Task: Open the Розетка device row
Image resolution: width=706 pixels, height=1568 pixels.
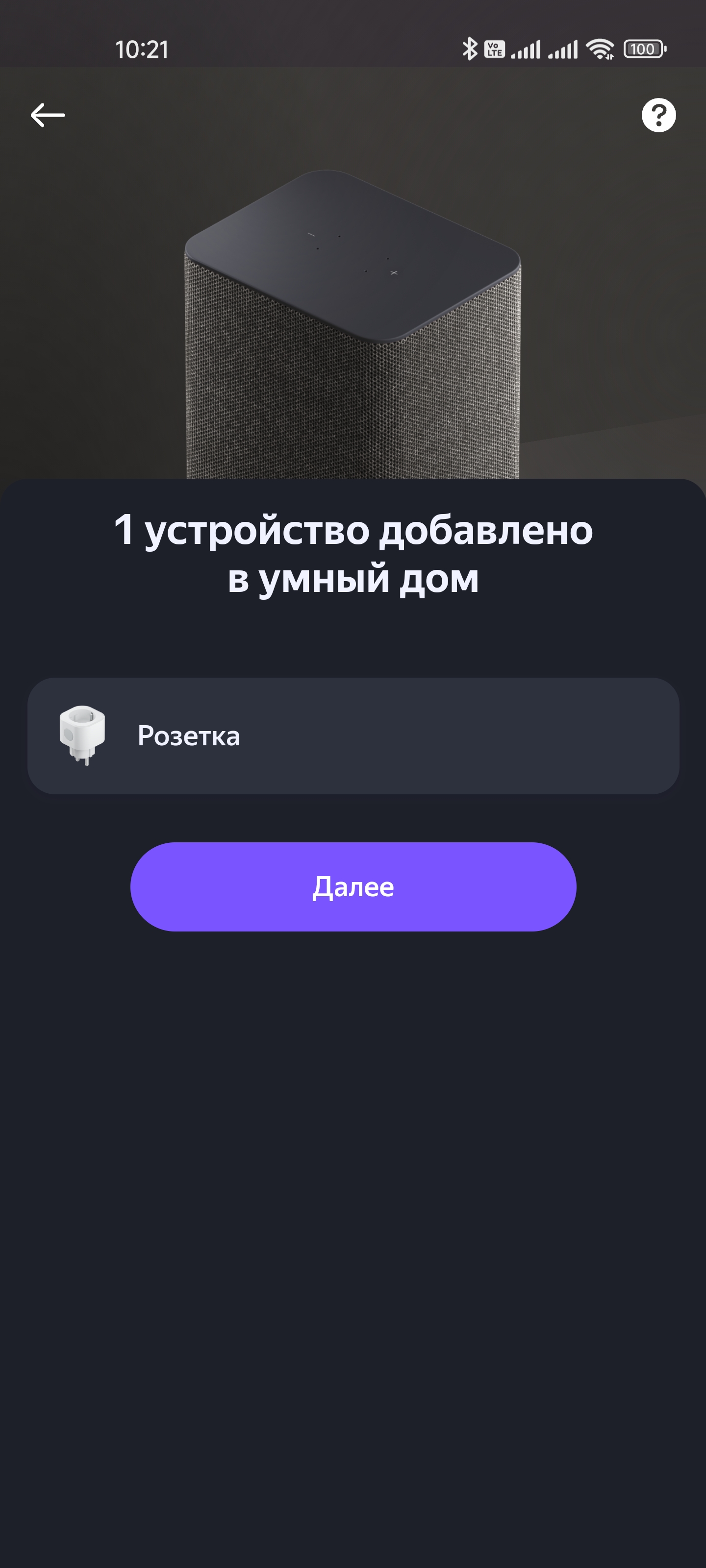Action: point(353,735)
